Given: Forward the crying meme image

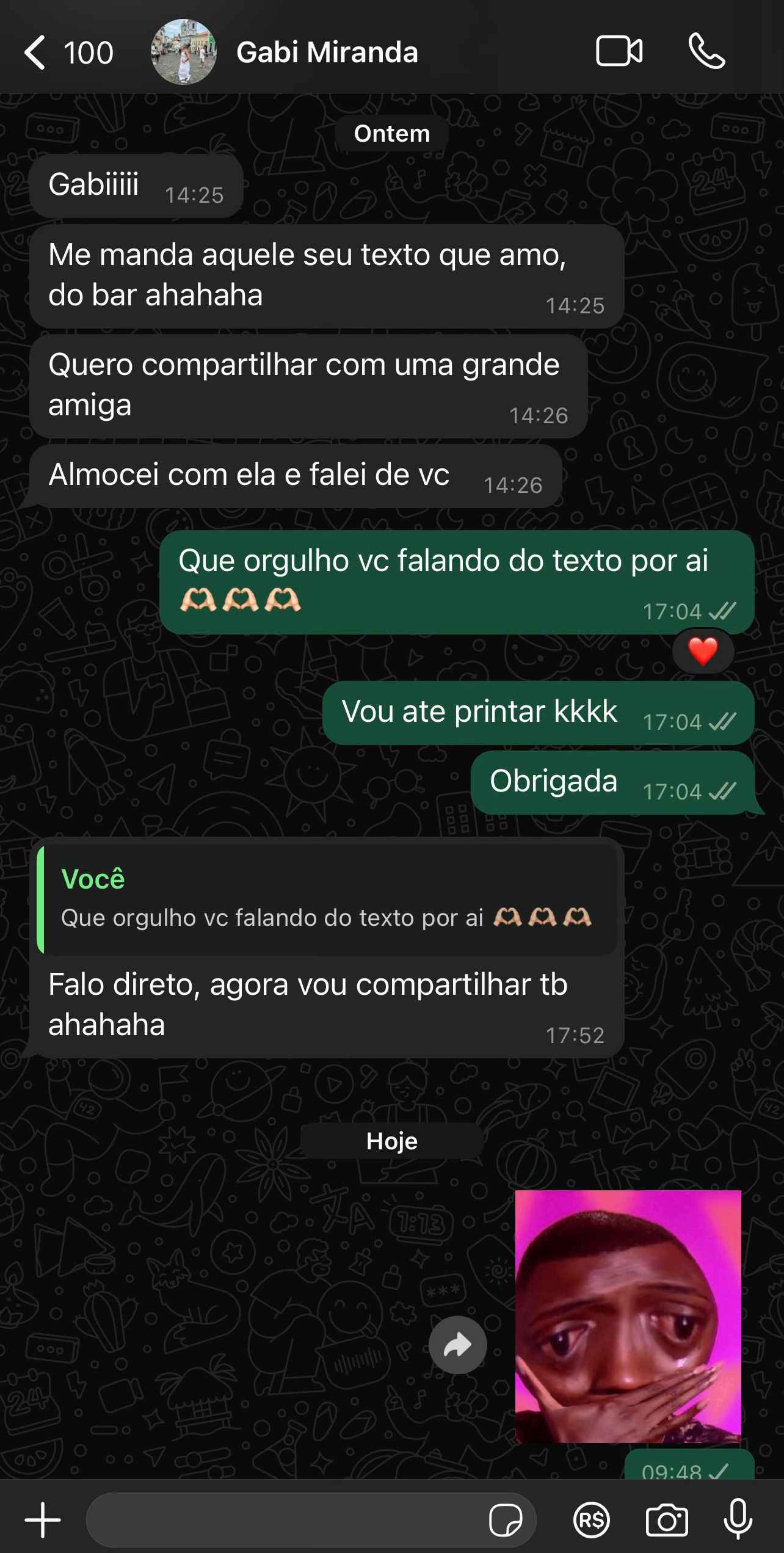Looking at the screenshot, I should [457, 1344].
